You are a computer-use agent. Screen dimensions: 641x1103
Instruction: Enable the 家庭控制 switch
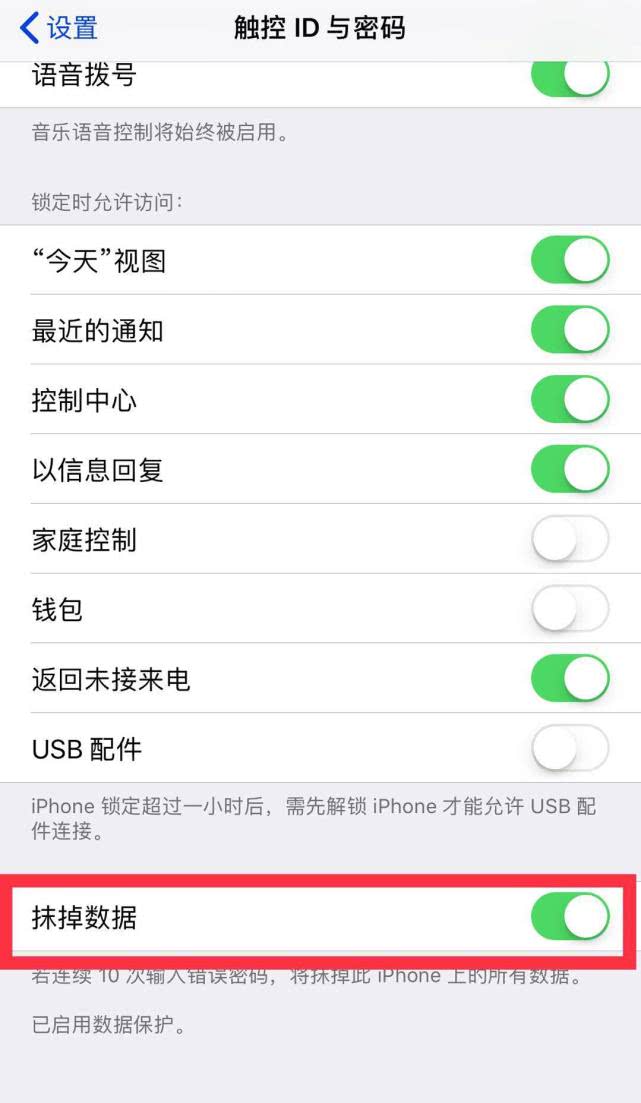pos(569,540)
